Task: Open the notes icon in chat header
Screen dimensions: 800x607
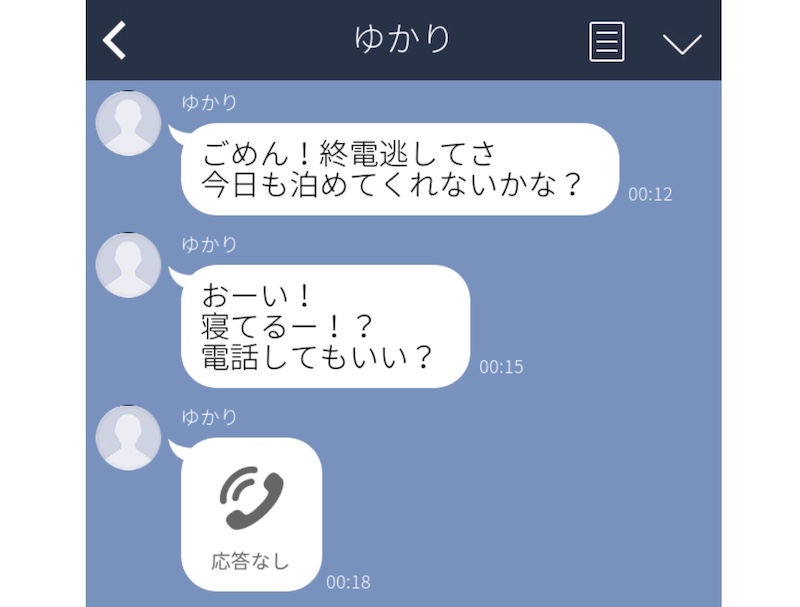Action: [x=607, y=41]
